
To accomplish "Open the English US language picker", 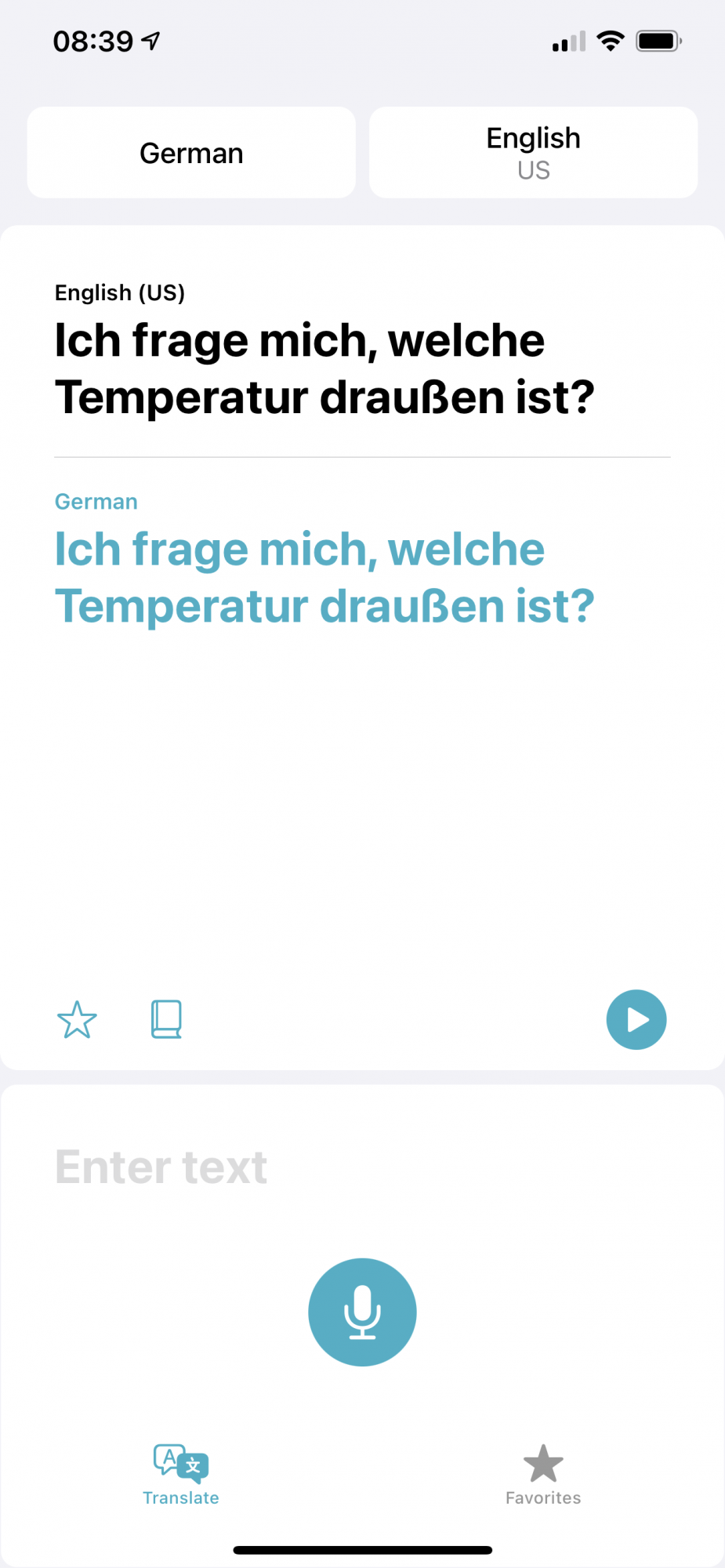I will point(533,153).
